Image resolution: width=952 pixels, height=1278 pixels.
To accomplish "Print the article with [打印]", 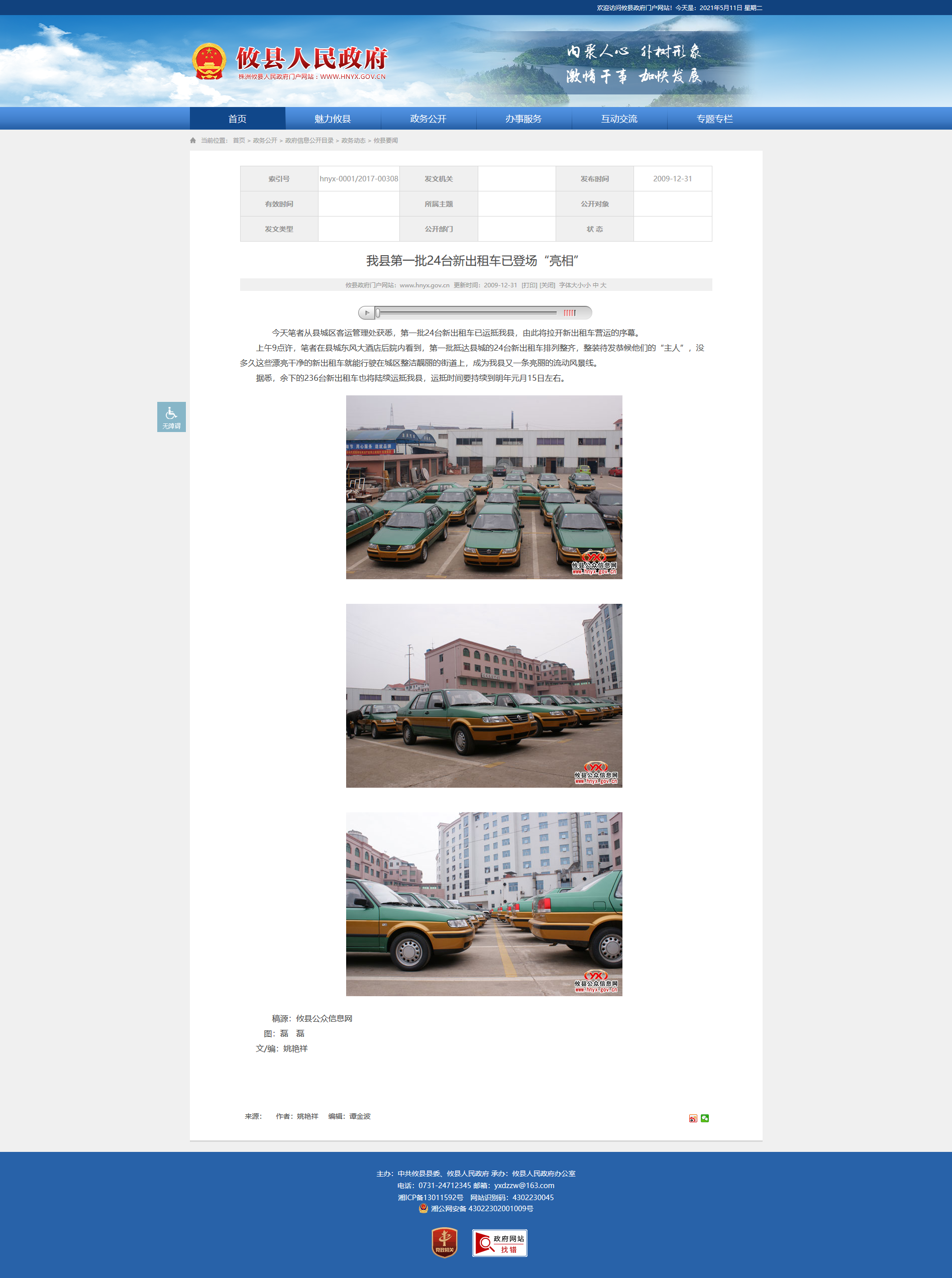I will point(529,285).
